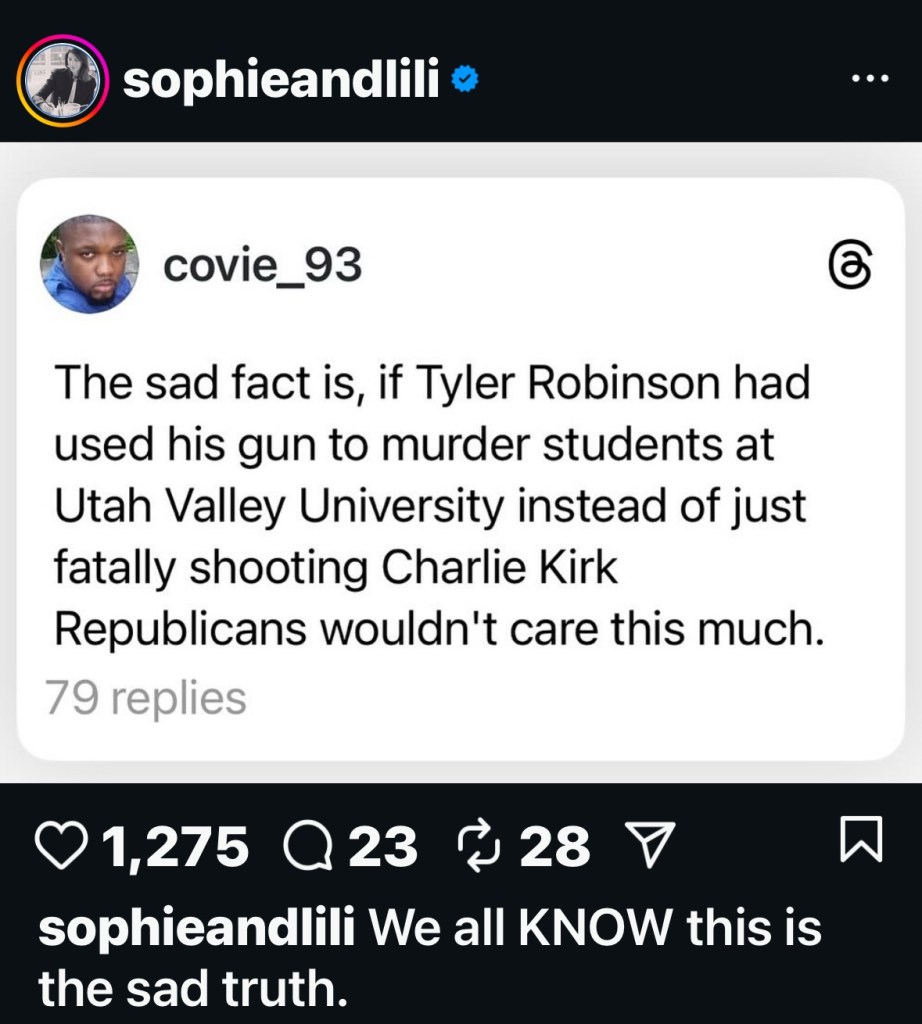Open the posted Threads screenshot image
922x1024 pixels.
pyautogui.click(x=461, y=468)
